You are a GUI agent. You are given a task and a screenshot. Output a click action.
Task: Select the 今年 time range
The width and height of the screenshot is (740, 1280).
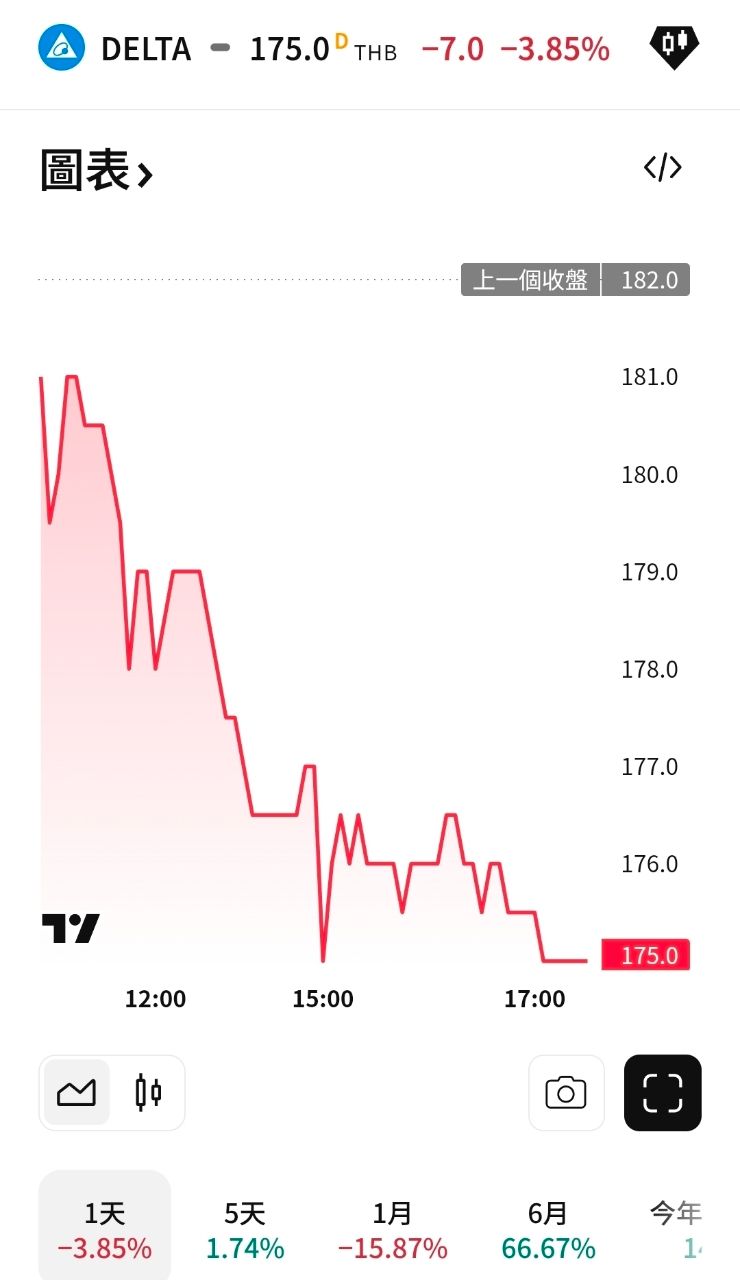680,1230
